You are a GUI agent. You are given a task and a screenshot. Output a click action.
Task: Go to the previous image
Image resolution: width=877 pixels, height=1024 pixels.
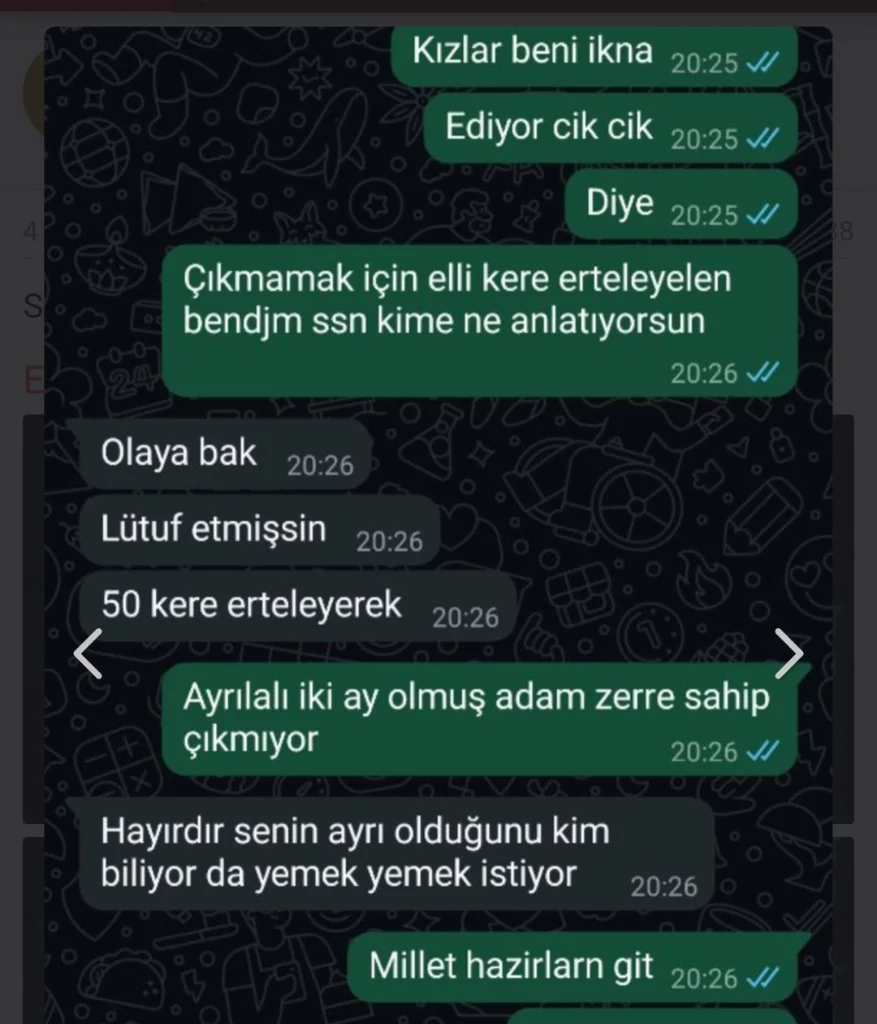click(88, 655)
